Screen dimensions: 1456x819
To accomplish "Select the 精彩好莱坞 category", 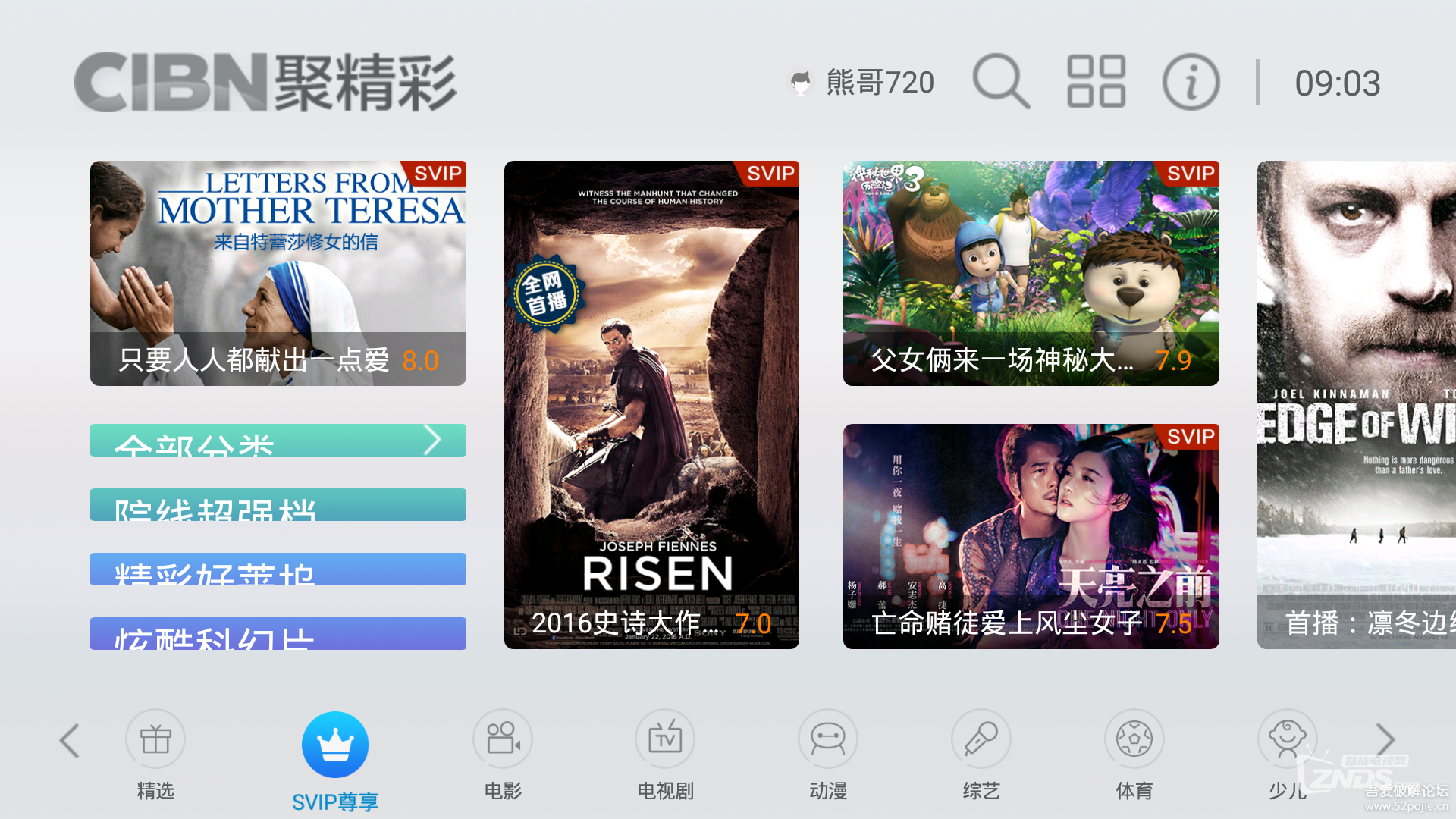I will (278, 570).
